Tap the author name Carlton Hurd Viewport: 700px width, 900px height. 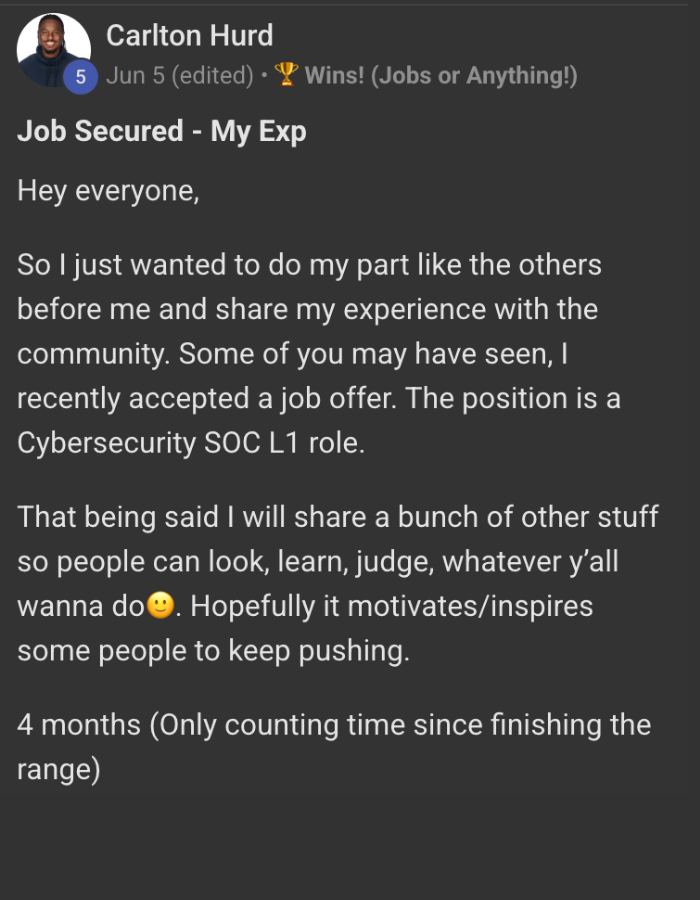point(189,36)
